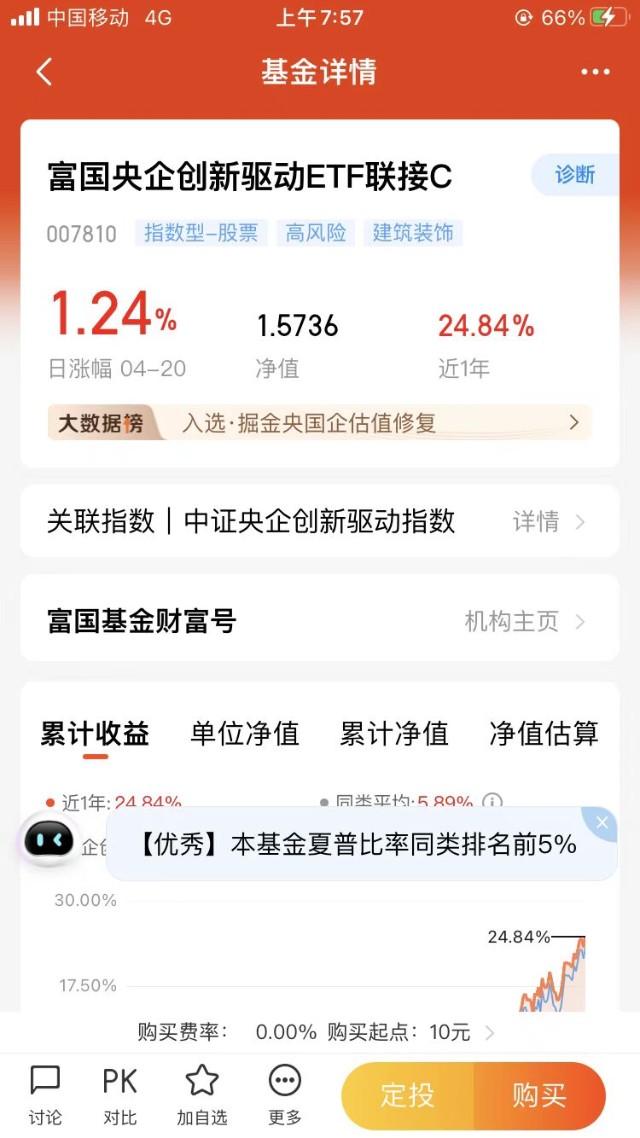Image resolution: width=640 pixels, height=1138 pixels.
Task: Select the 累计收益 tab
Action: tap(95, 734)
